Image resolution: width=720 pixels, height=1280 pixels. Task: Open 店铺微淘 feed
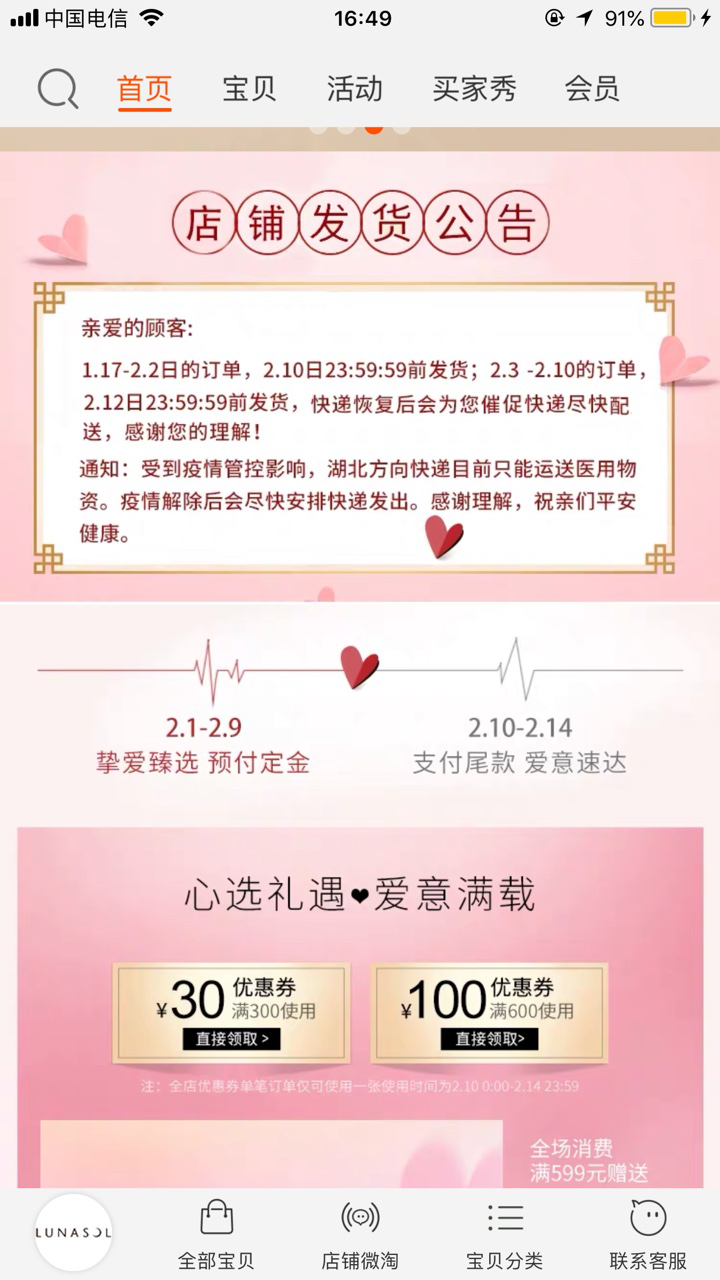tap(360, 1234)
